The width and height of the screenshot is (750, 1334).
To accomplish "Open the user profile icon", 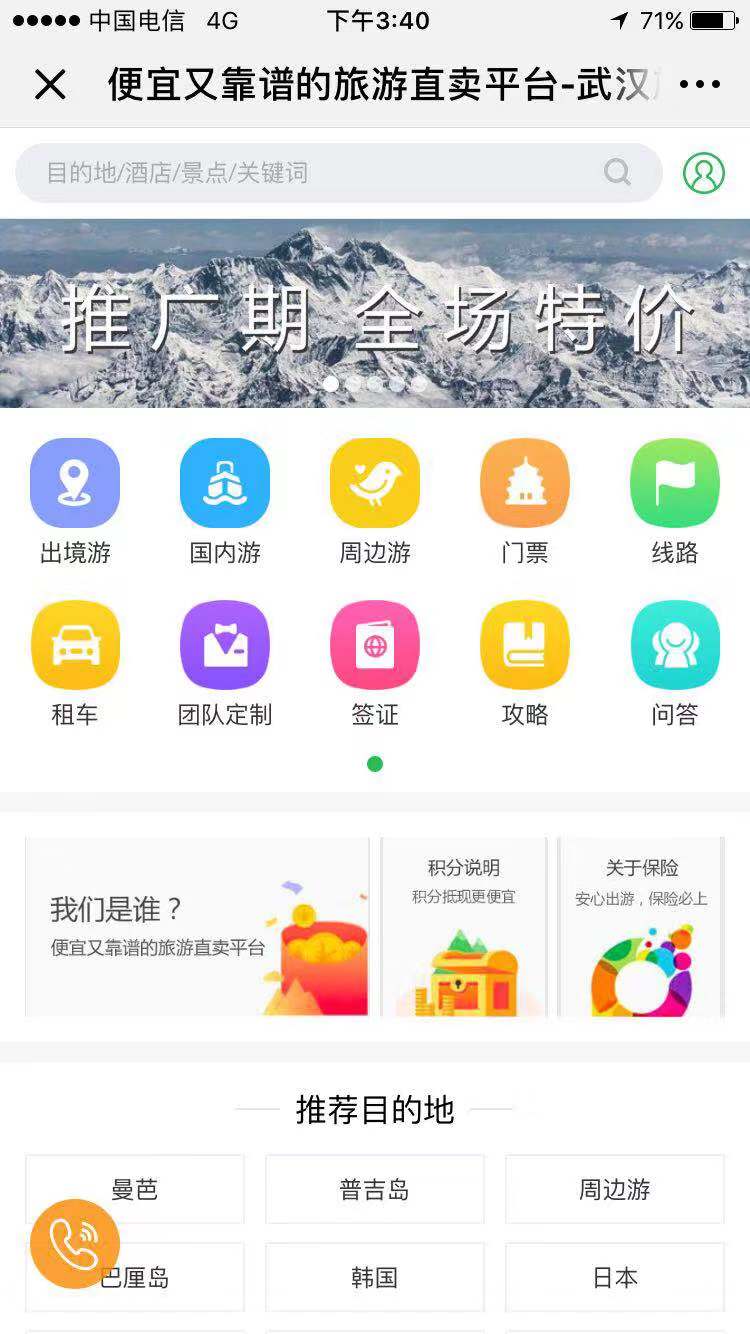I will tap(704, 173).
